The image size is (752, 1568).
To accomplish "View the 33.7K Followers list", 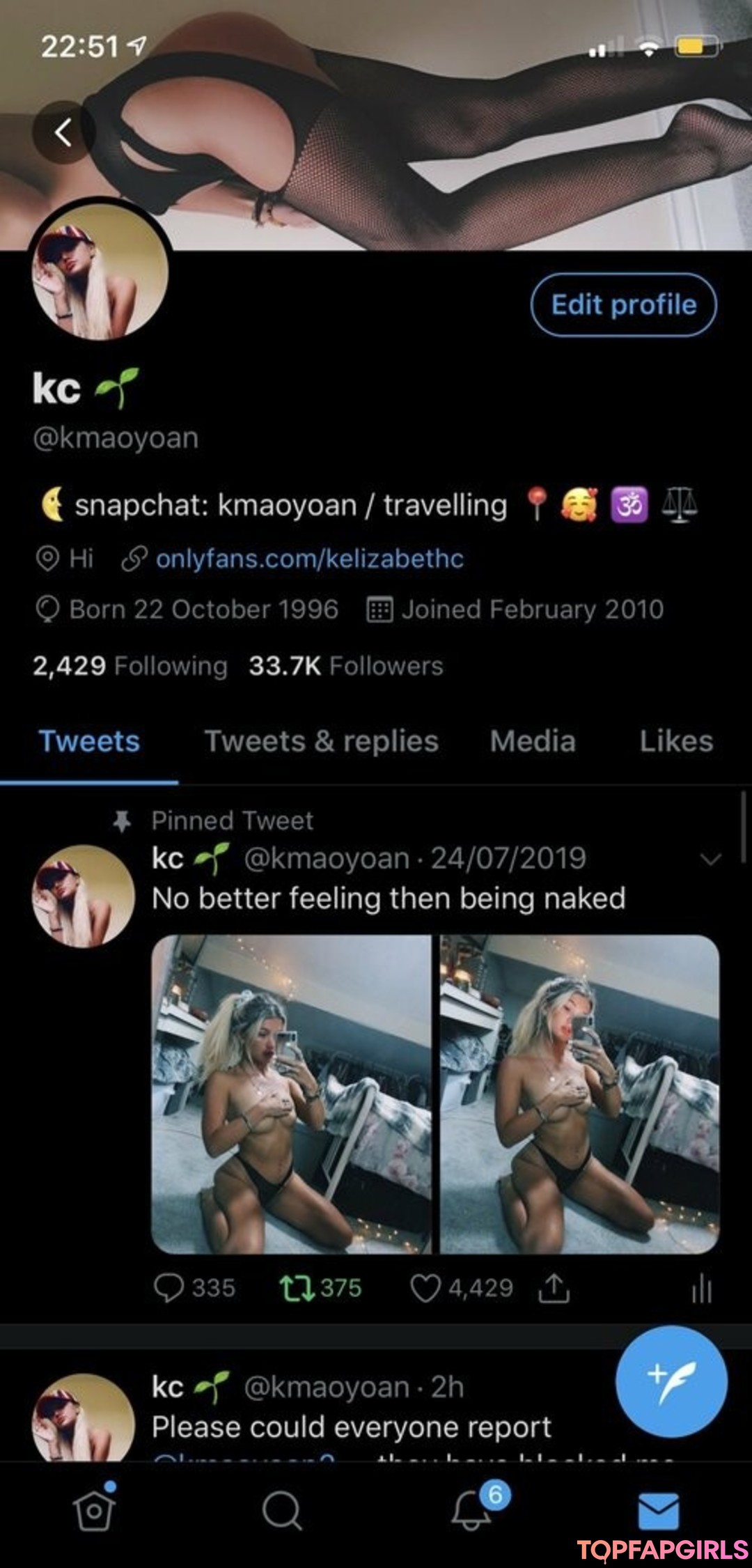I will point(346,666).
